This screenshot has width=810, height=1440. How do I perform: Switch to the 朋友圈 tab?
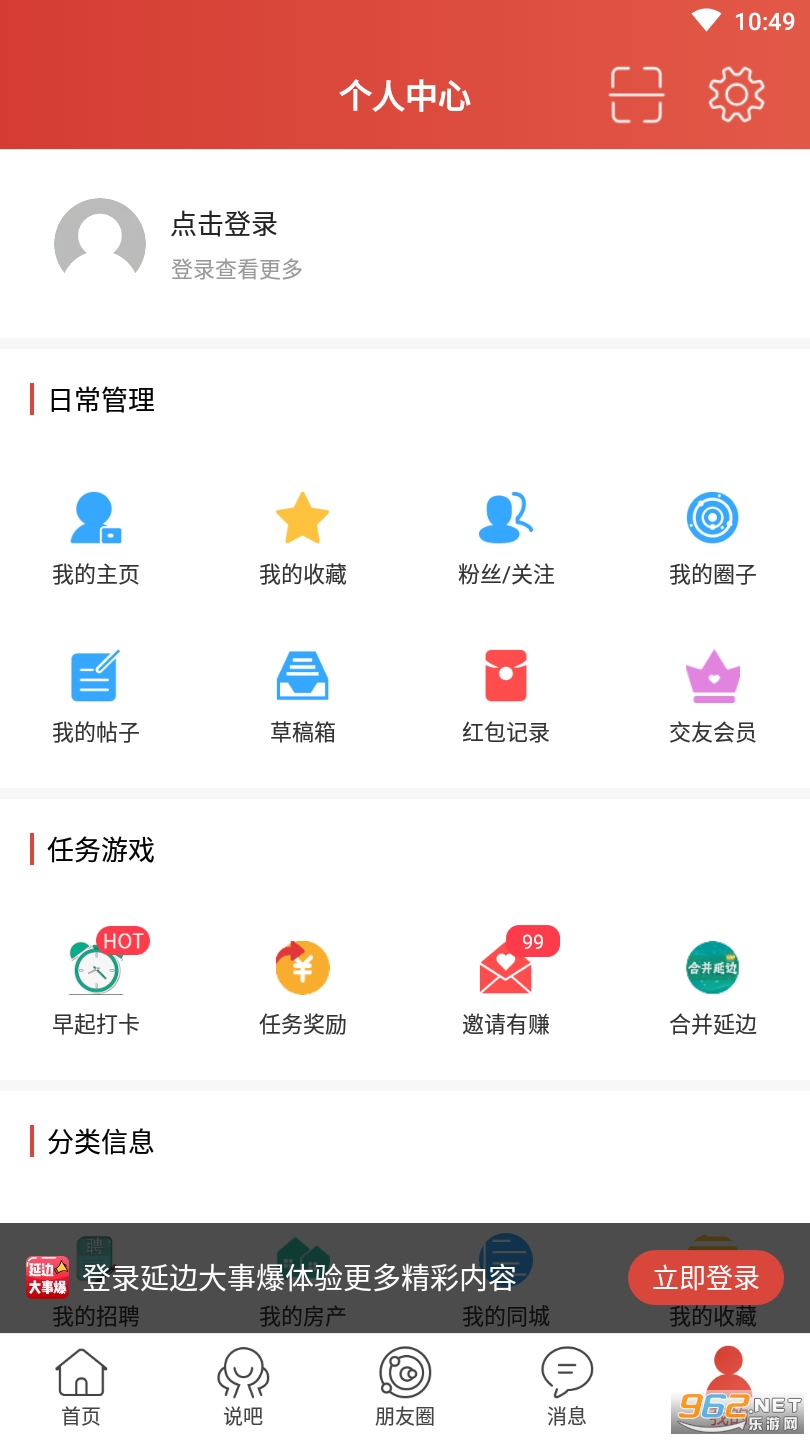pyautogui.click(x=405, y=1387)
